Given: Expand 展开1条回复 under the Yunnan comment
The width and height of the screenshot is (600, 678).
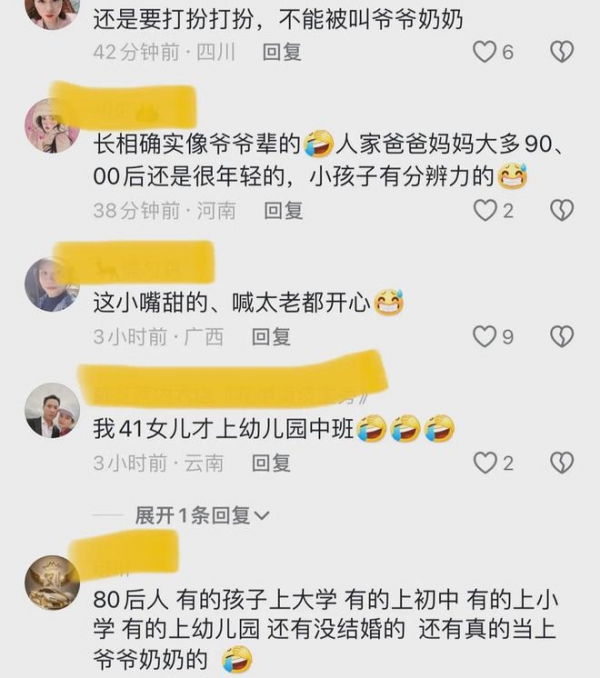Looking at the screenshot, I should pyautogui.click(x=202, y=516).
